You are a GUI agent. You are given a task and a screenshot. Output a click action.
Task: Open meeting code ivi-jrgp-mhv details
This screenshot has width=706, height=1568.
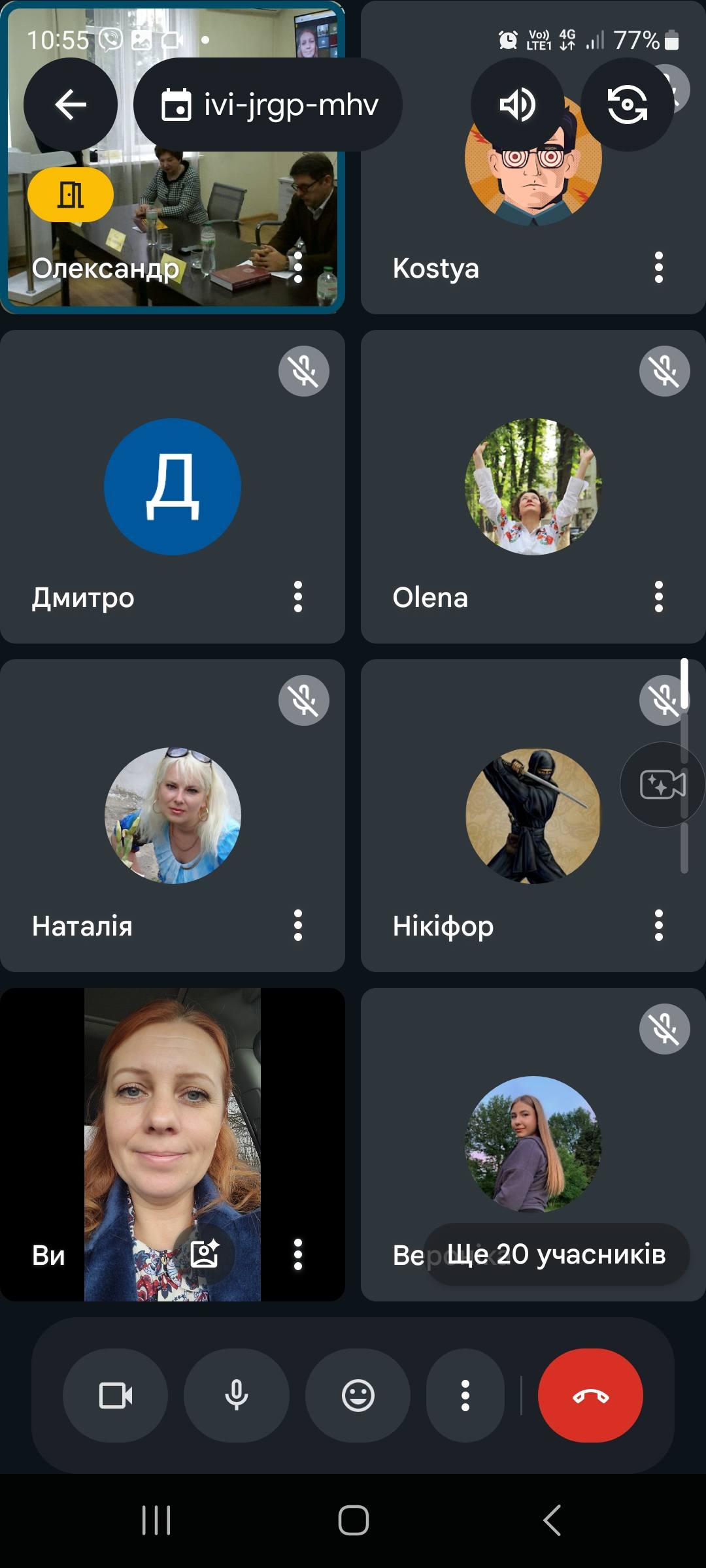[268, 105]
